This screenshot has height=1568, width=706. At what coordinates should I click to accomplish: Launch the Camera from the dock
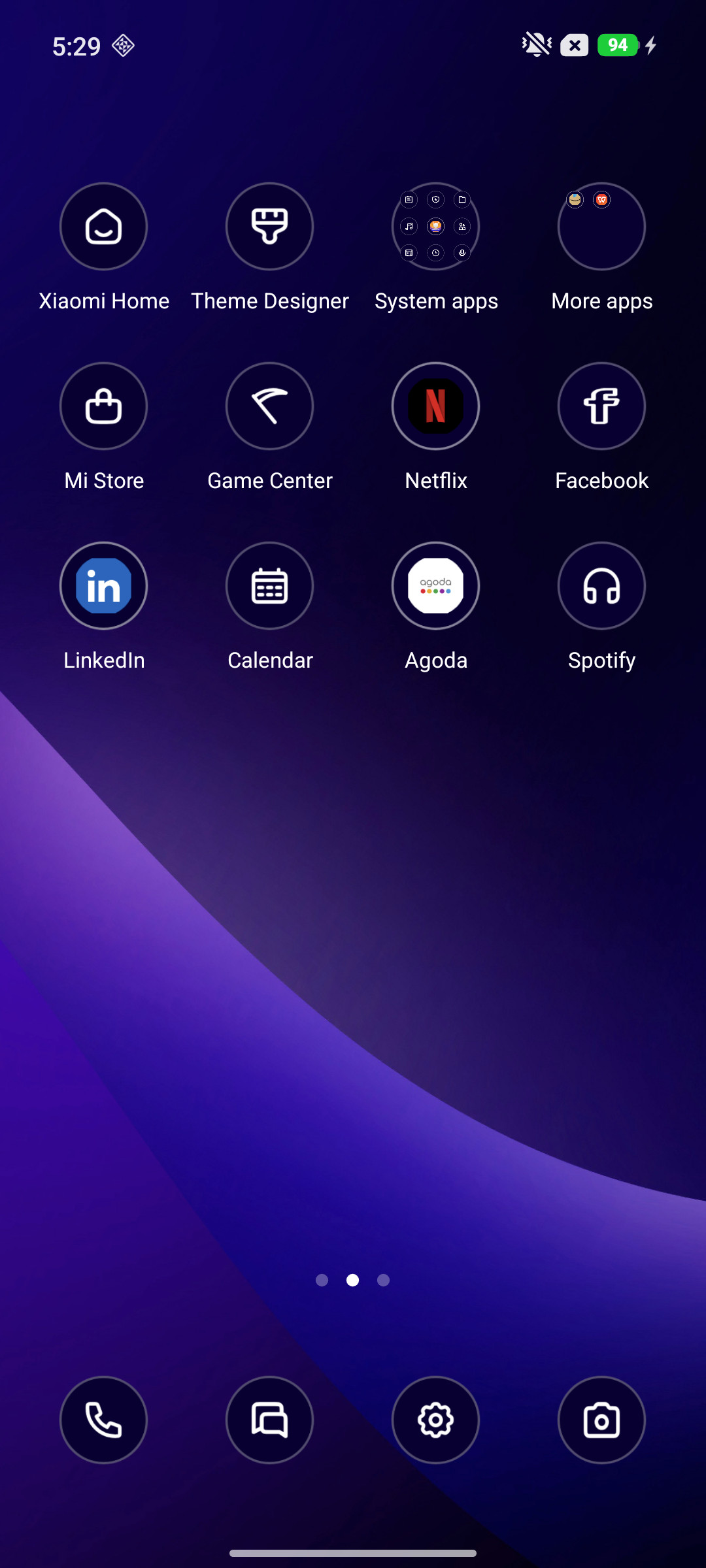pyautogui.click(x=601, y=1420)
